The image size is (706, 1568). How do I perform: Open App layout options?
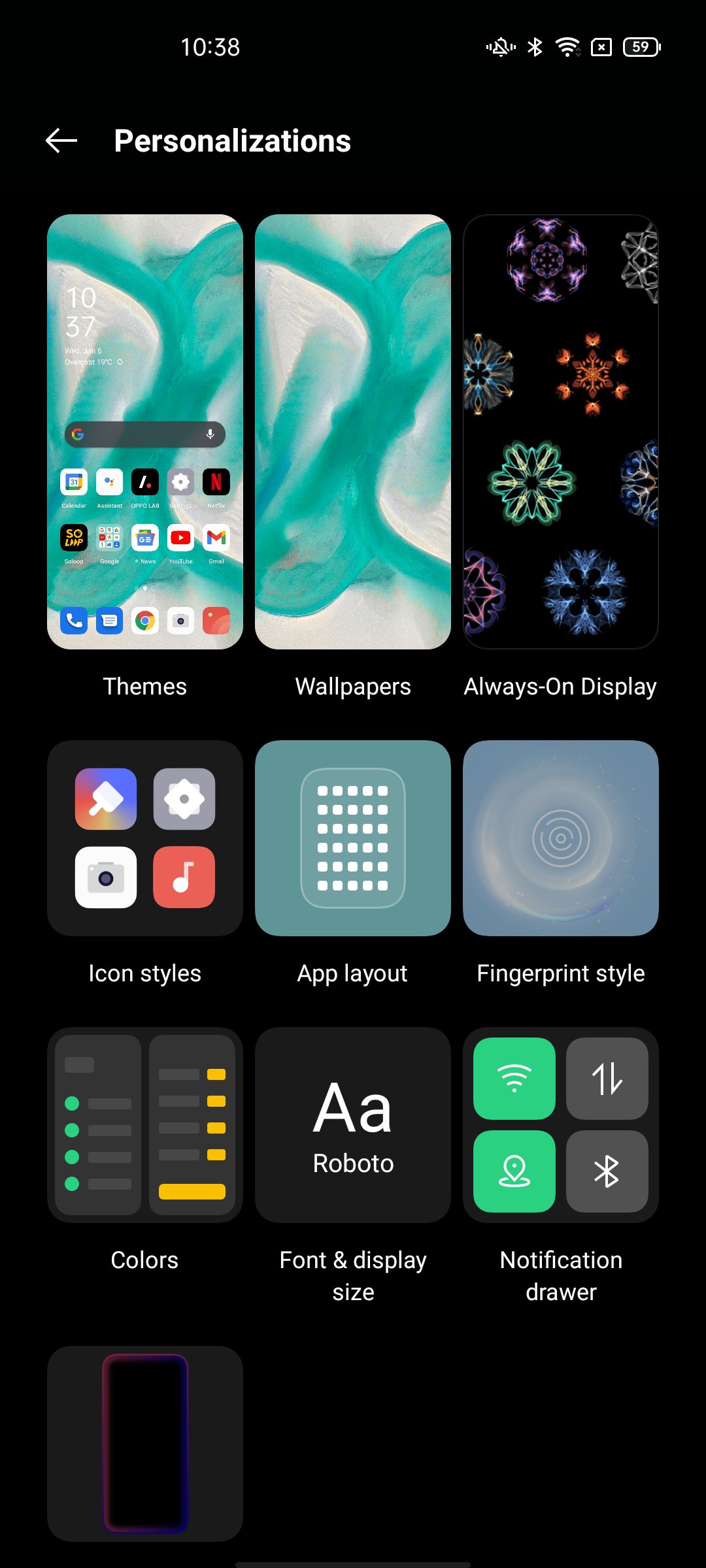[x=353, y=838]
